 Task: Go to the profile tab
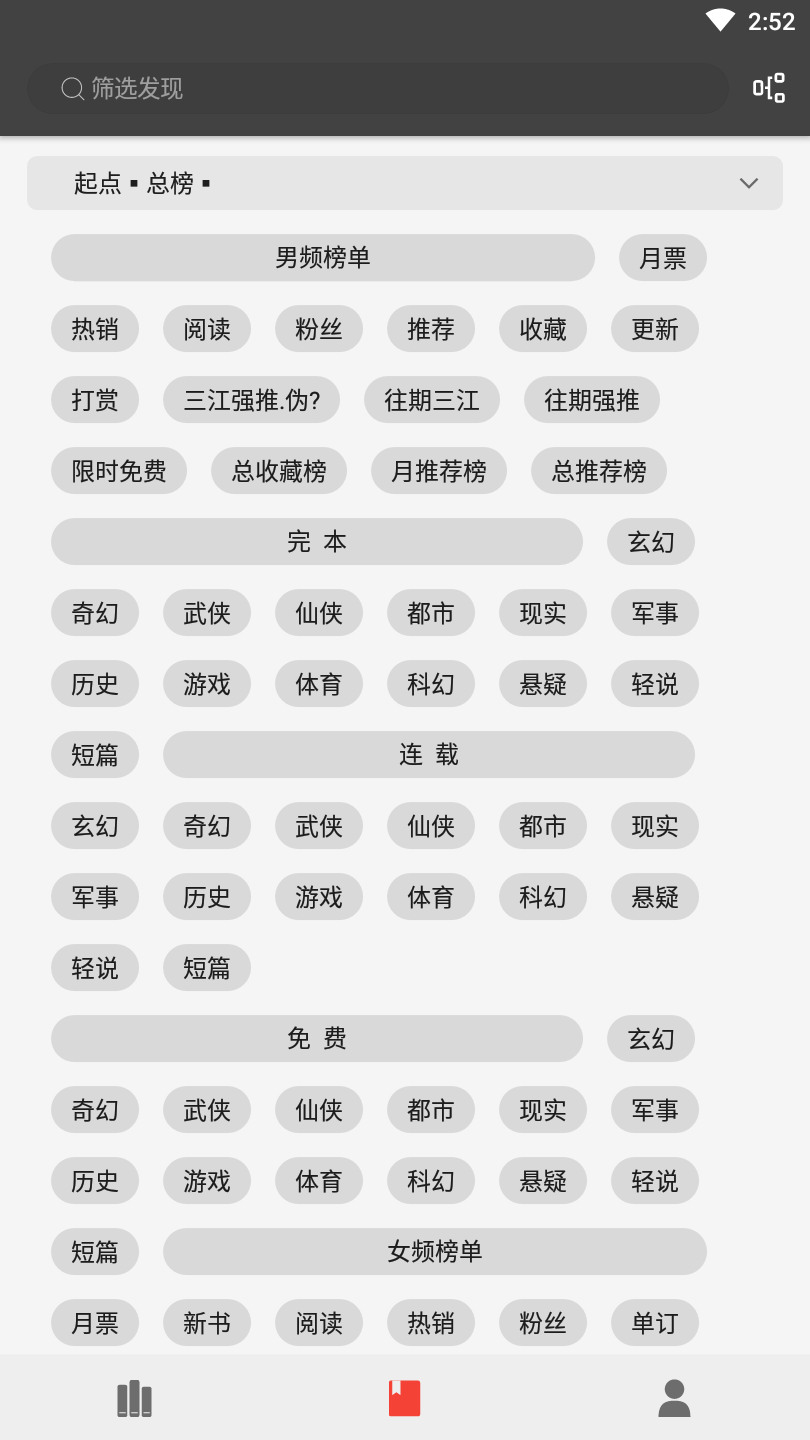pos(675,1398)
